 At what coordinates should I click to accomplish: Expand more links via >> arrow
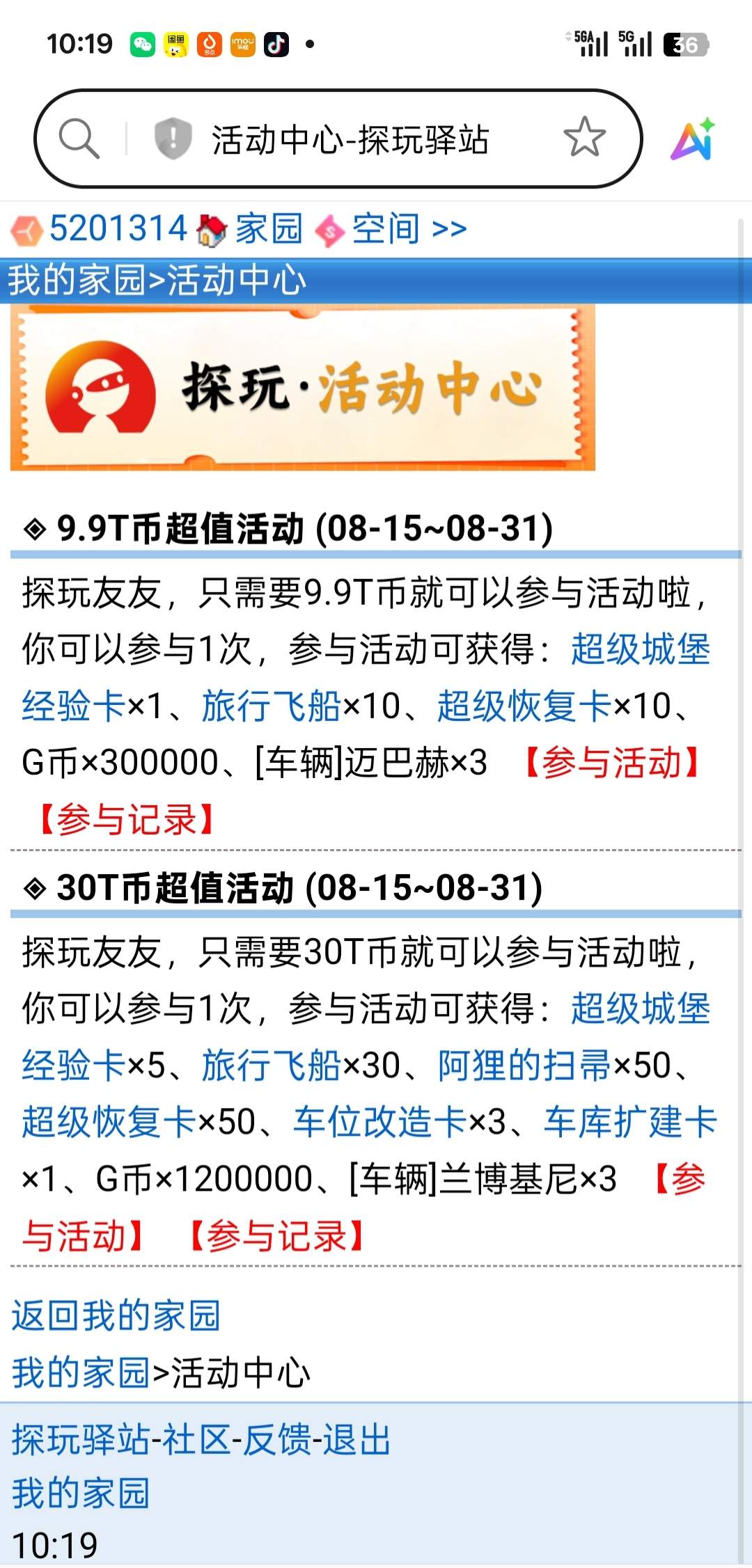click(449, 229)
